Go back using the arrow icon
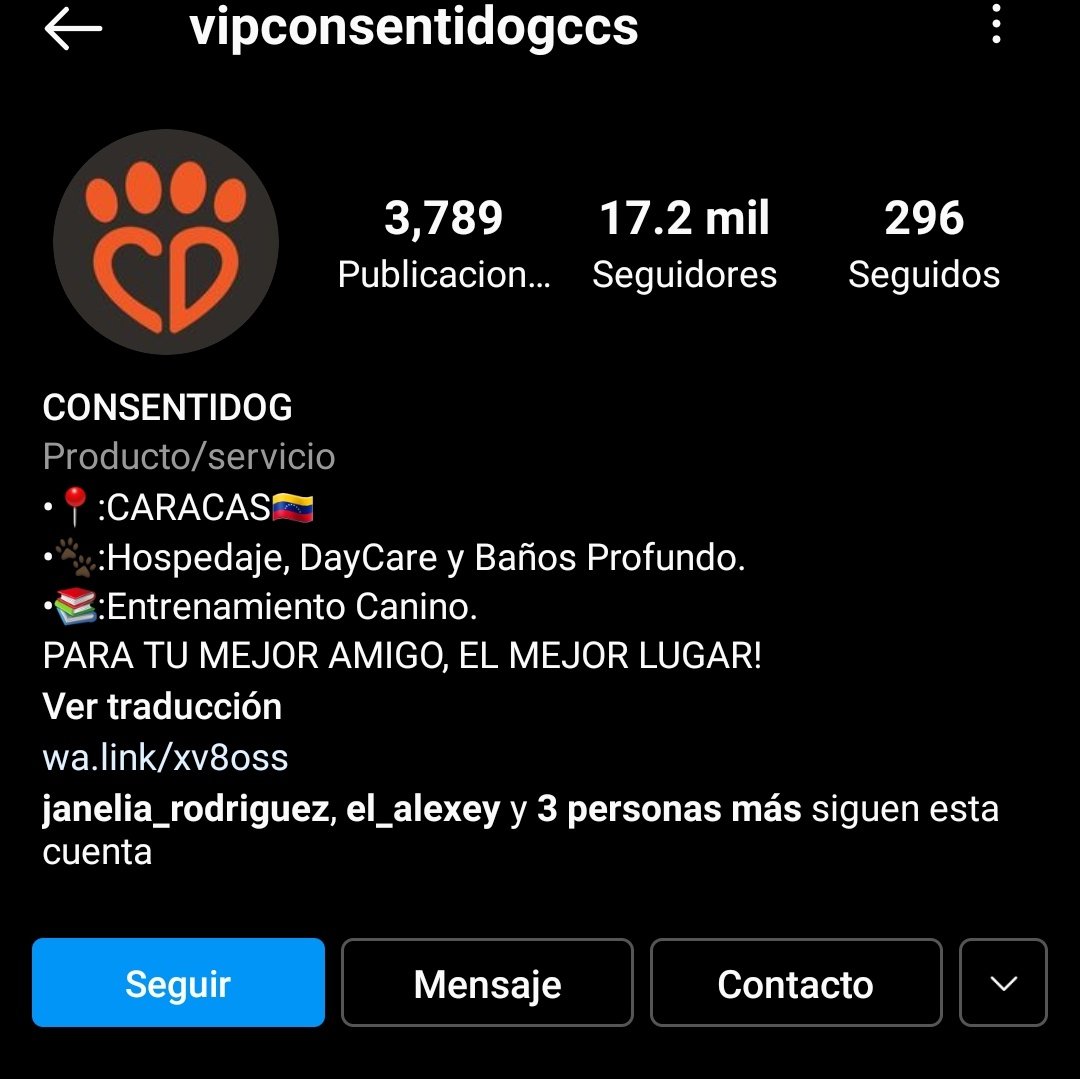The height and width of the screenshot is (1079, 1080). click(x=73, y=28)
